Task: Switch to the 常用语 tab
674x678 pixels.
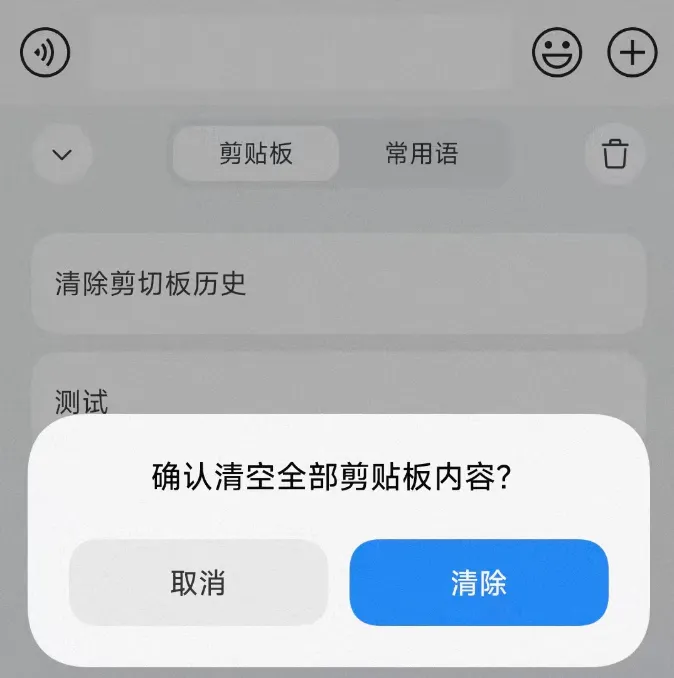Action: click(421, 154)
